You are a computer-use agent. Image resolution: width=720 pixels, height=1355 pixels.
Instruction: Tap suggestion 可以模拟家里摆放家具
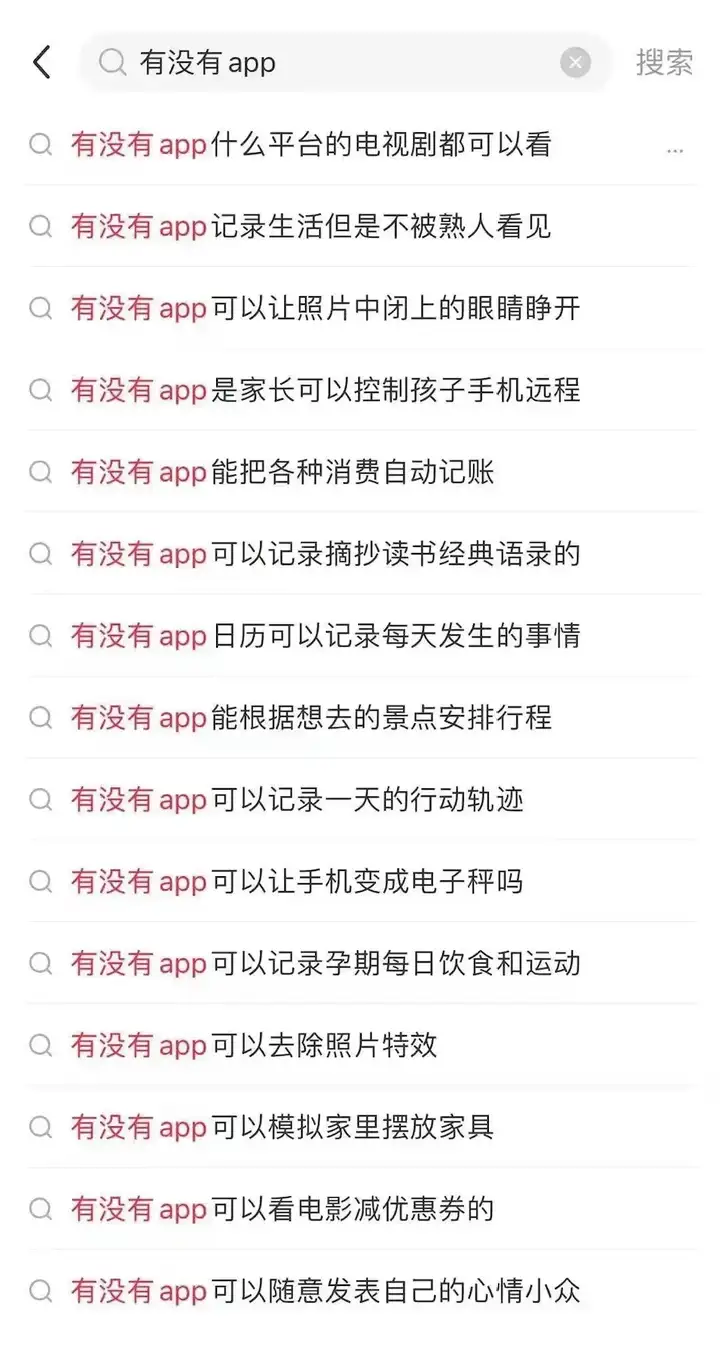coord(282,1128)
